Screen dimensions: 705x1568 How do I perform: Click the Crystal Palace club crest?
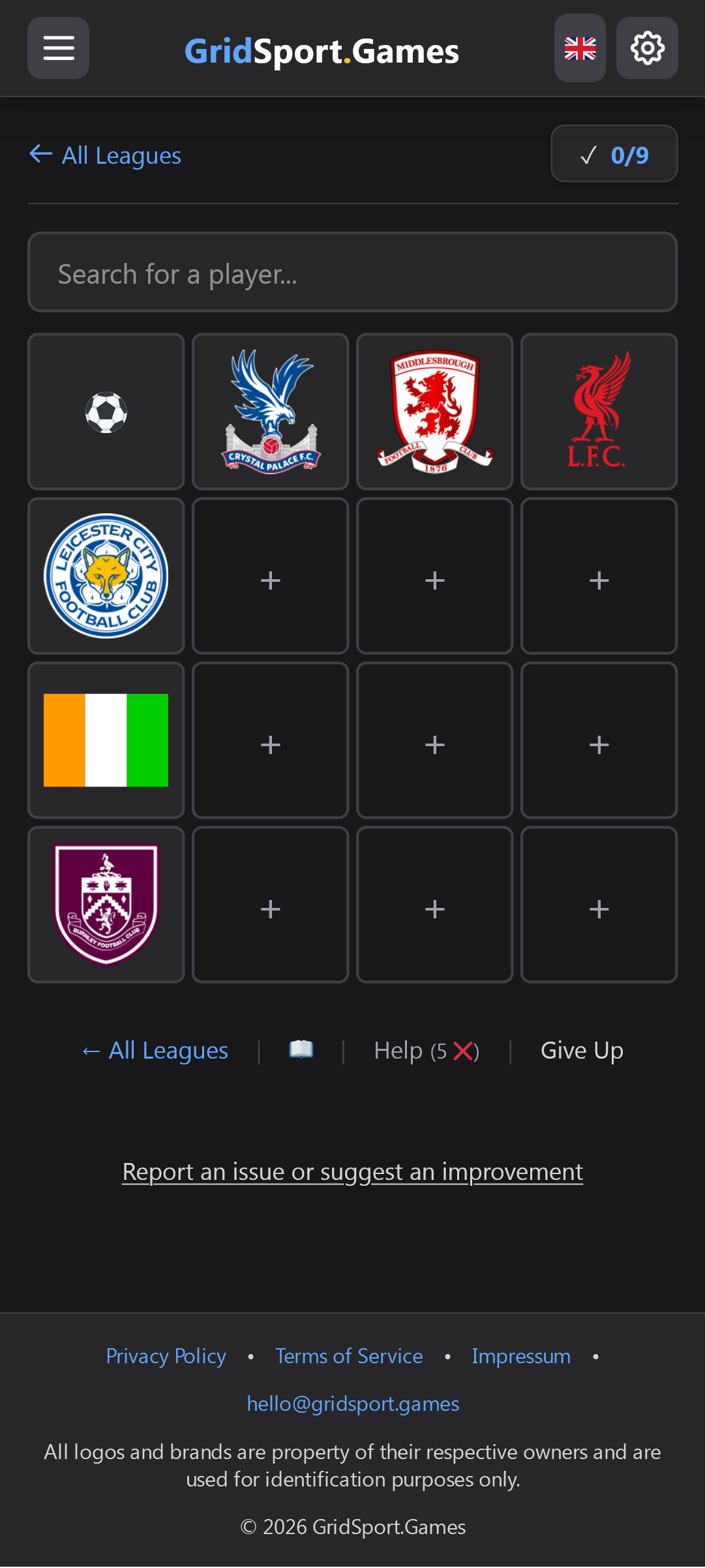pos(270,411)
